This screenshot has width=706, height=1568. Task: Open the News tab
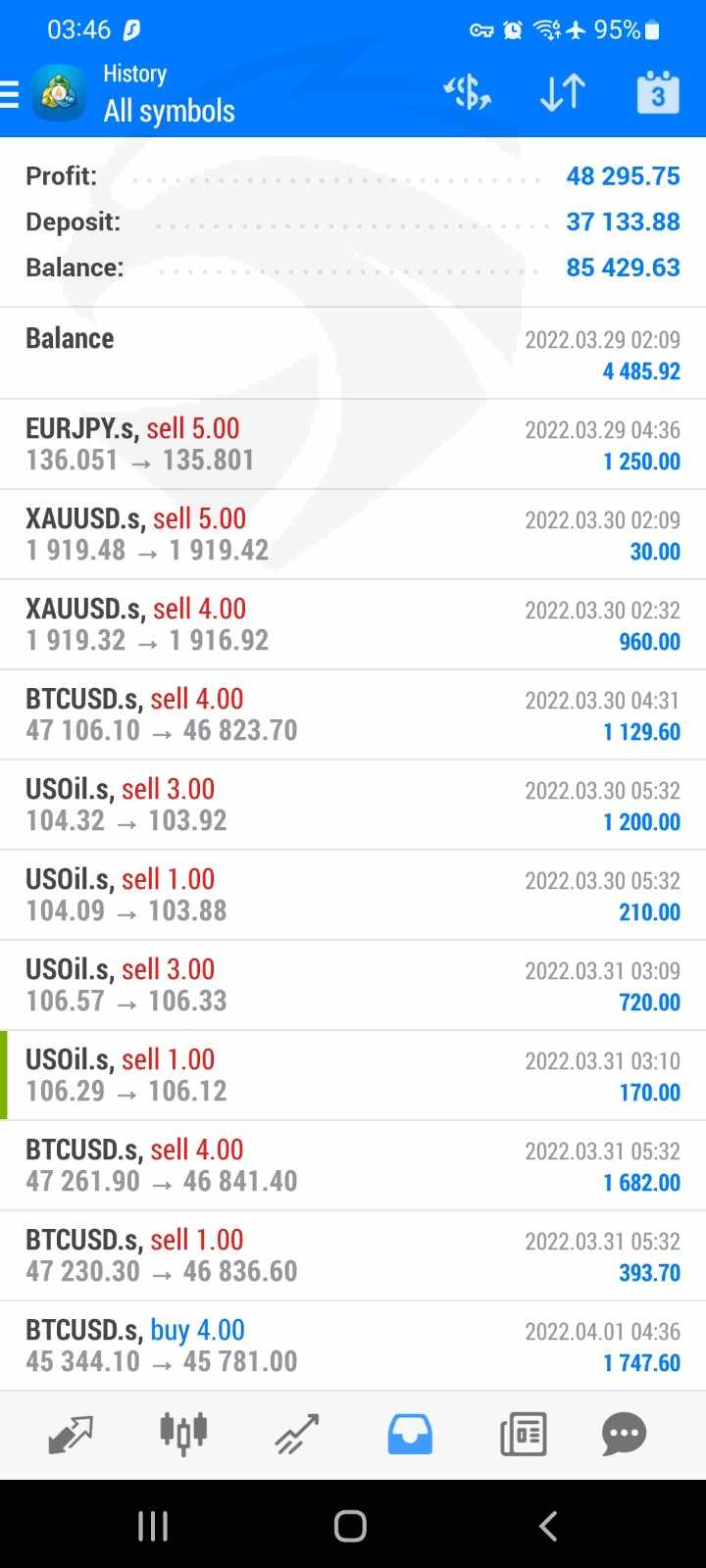[x=523, y=1435]
